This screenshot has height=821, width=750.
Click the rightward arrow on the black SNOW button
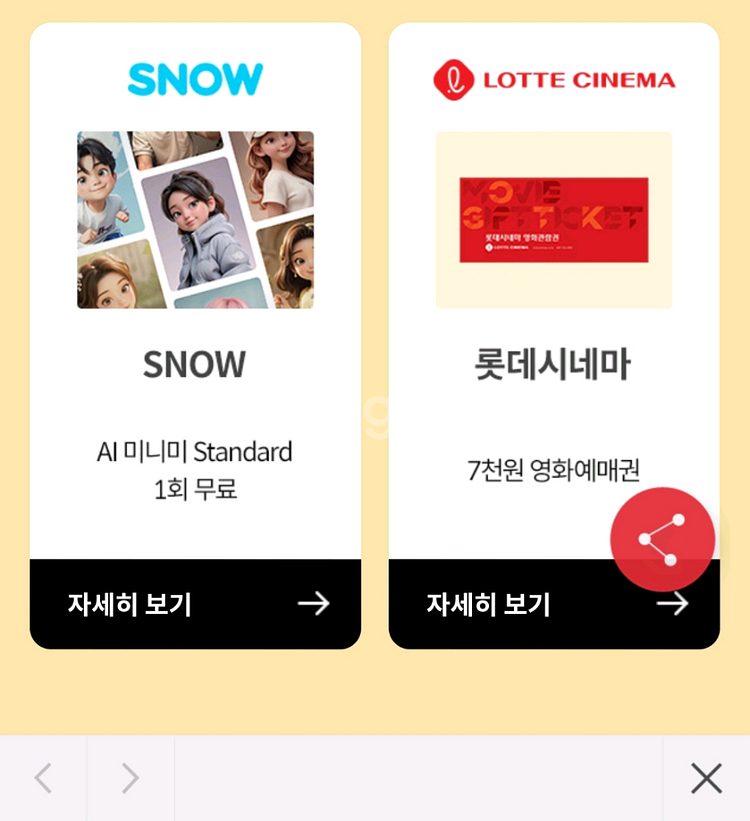315,604
